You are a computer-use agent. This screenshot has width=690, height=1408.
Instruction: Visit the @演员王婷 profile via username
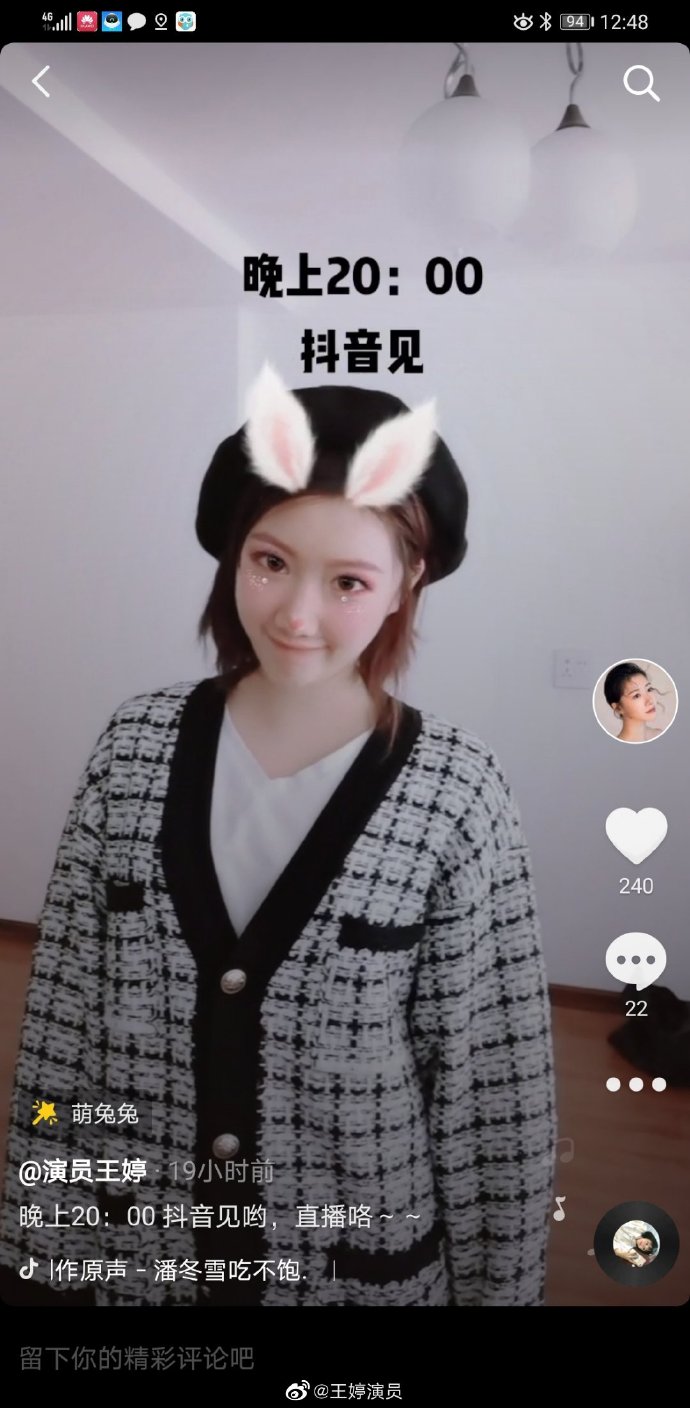(x=83, y=1171)
